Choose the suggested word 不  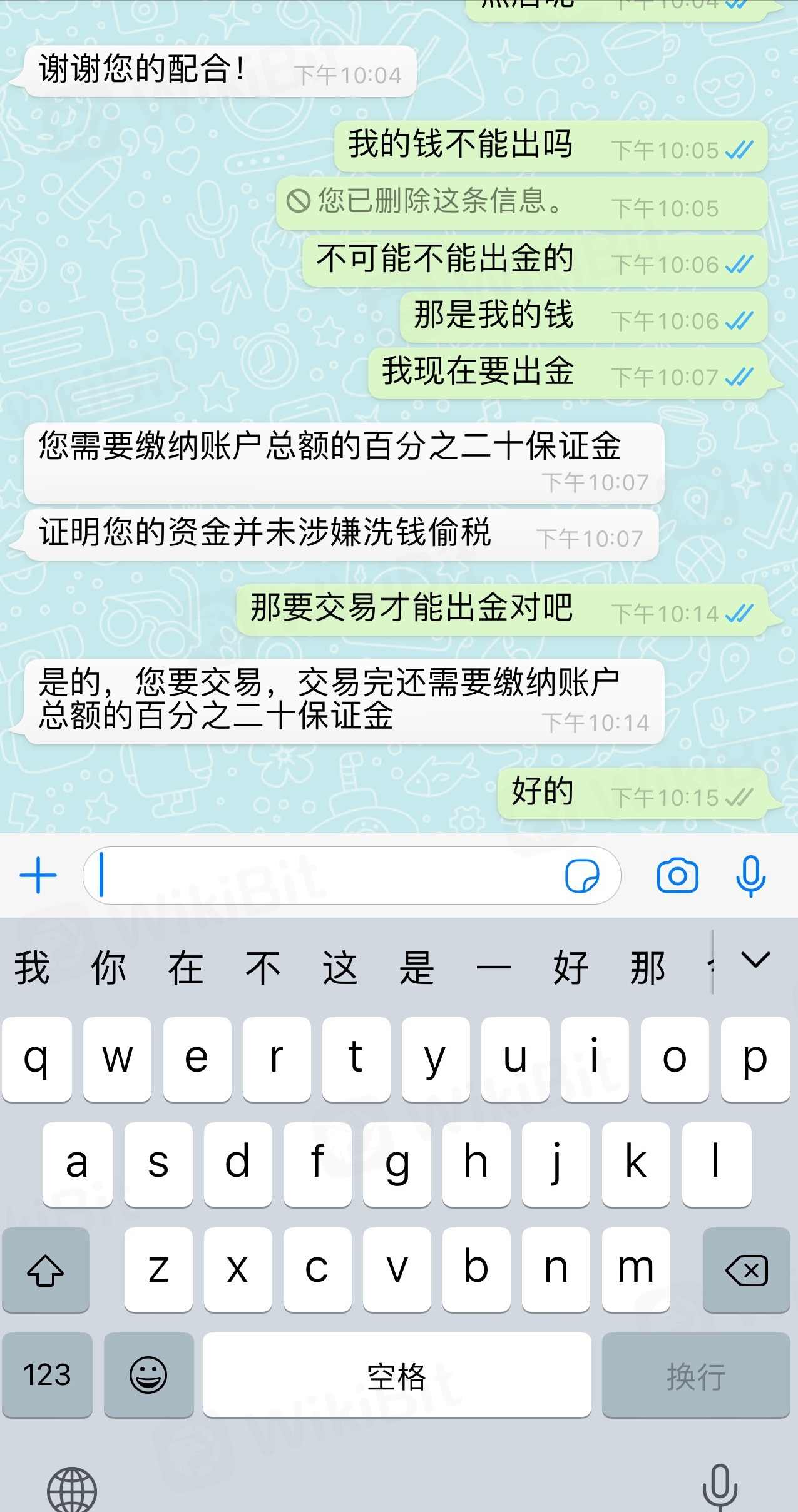pyautogui.click(x=263, y=968)
